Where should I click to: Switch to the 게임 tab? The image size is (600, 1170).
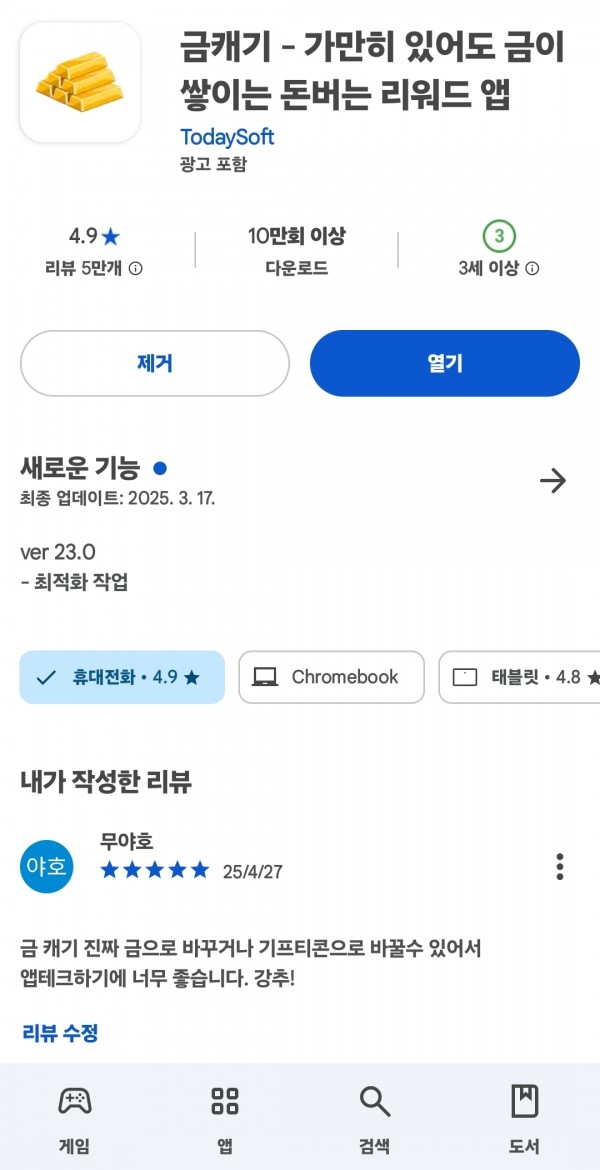(75, 1117)
